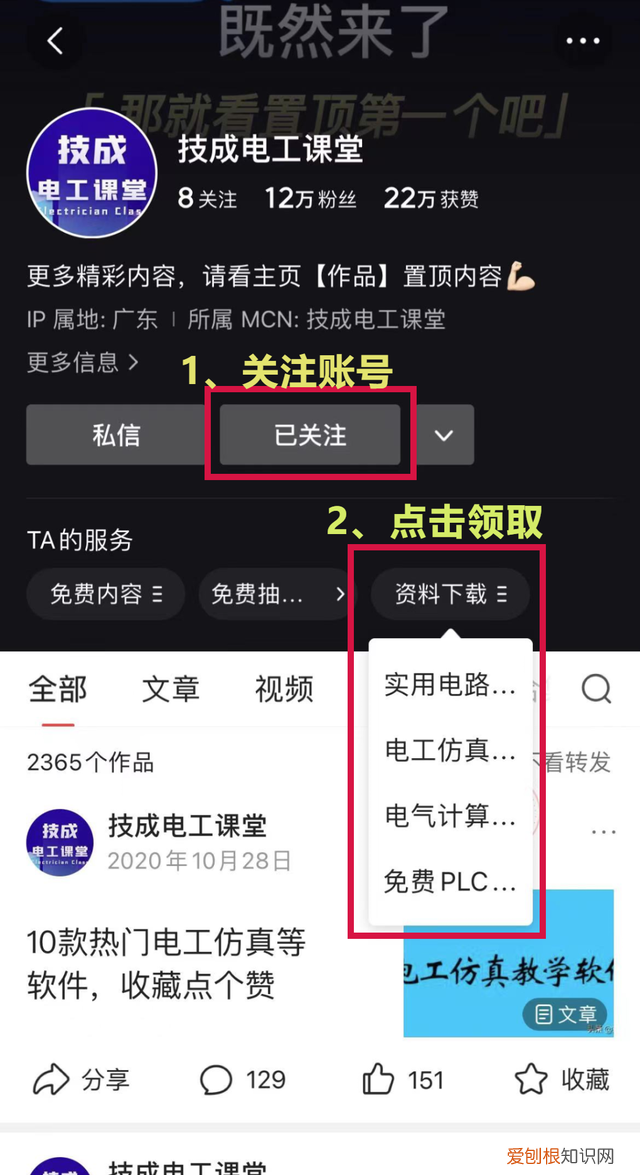
Task: Expand the chevron next to 已关注
Action: point(444,435)
